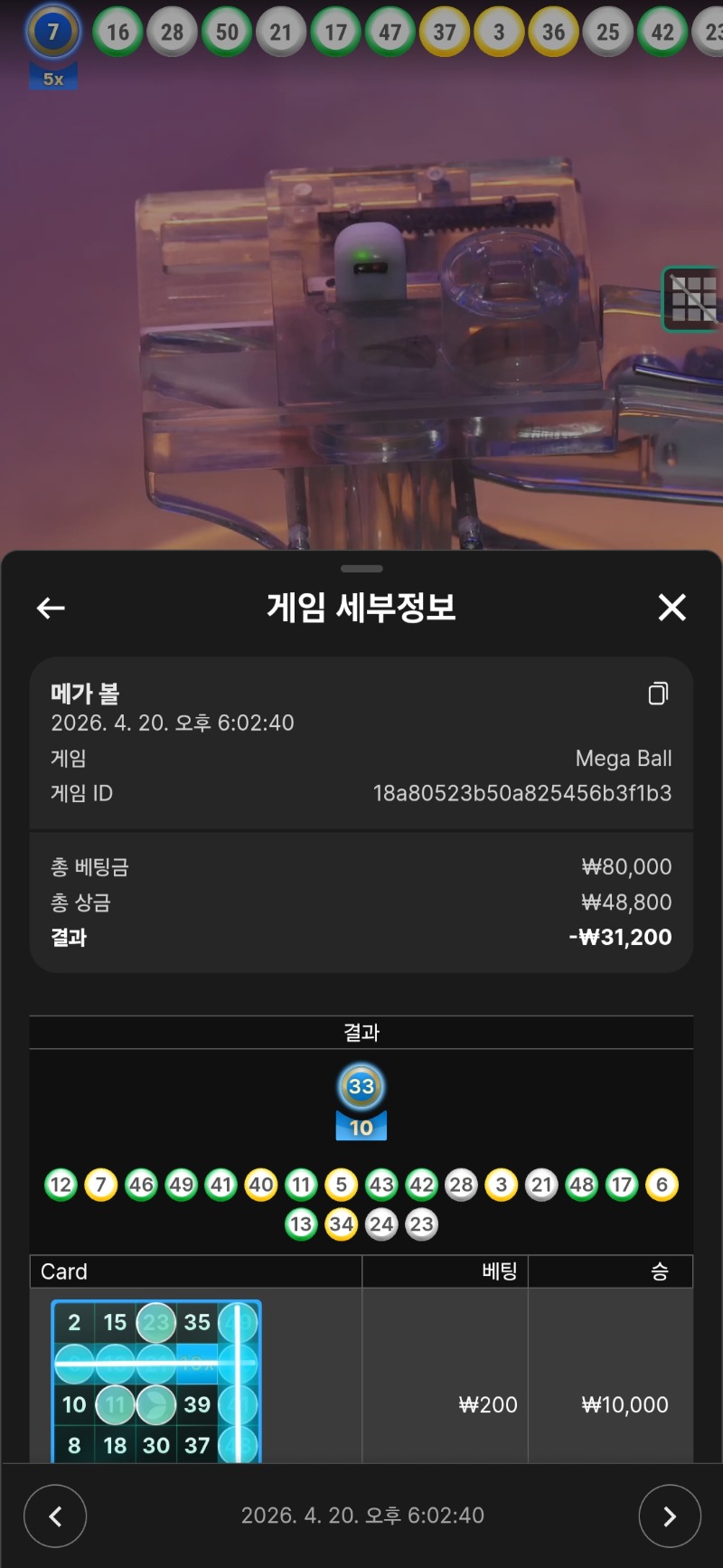
Task: Go to the previous game round
Action: (x=55, y=1516)
